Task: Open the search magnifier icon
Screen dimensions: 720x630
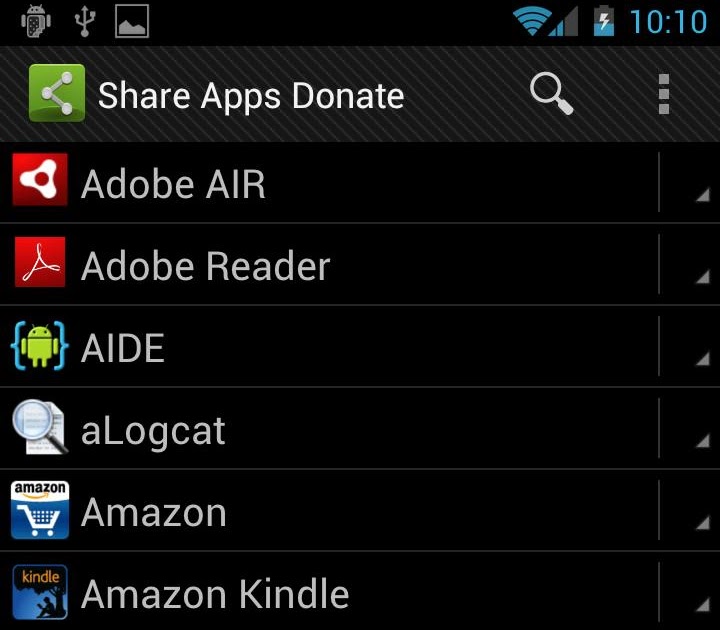Action: coord(551,95)
